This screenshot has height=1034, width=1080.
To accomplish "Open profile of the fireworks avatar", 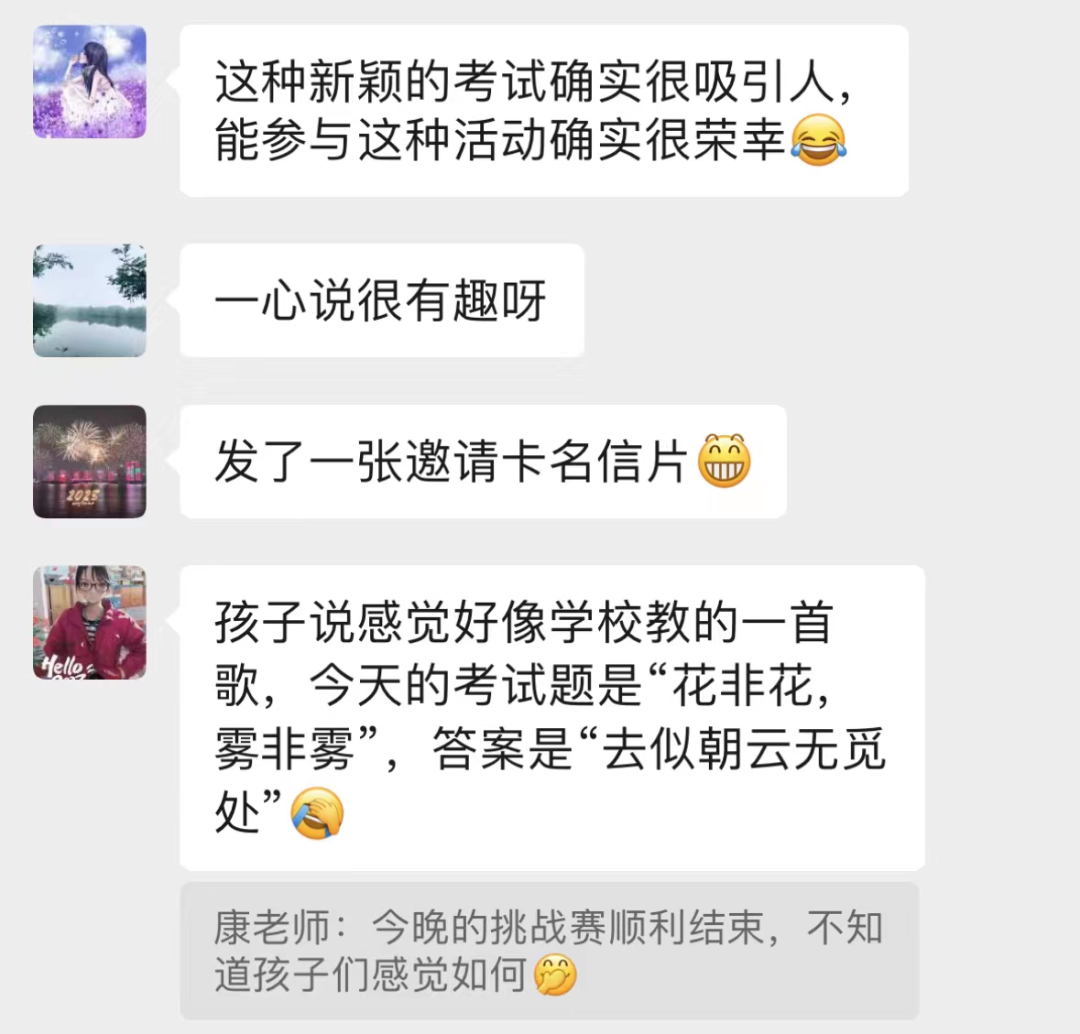I will [x=90, y=462].
